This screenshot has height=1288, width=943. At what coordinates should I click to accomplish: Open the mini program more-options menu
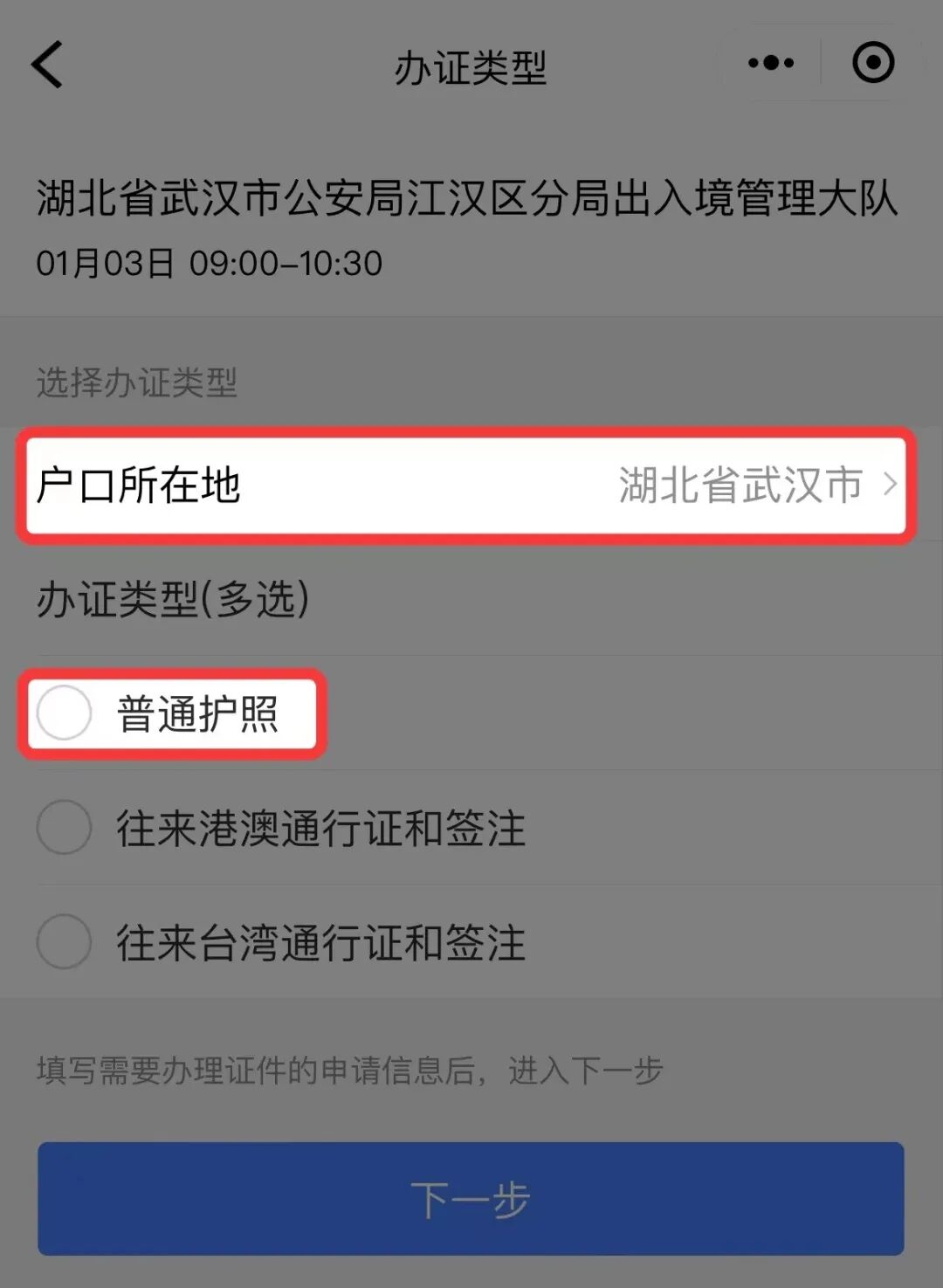(x=771, y=63)
